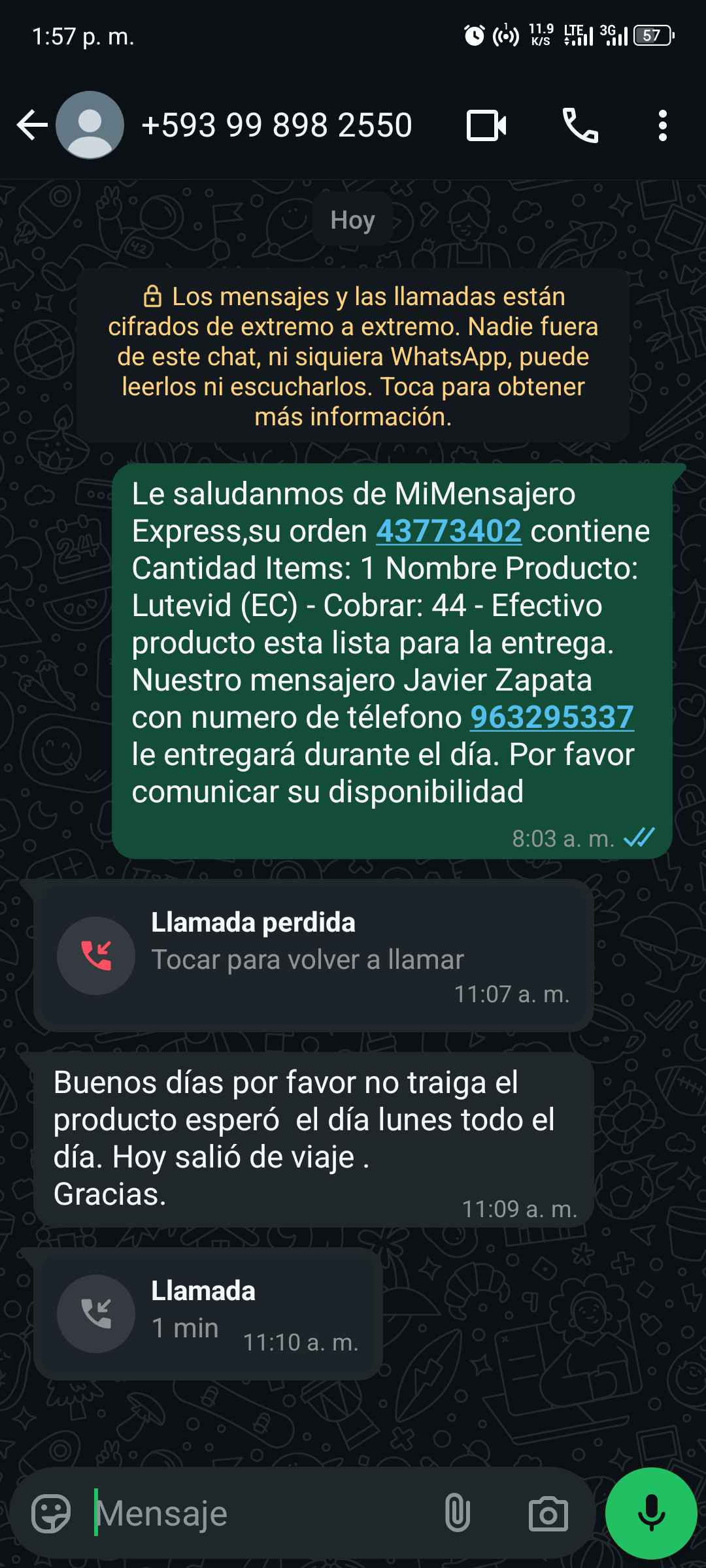Go back to the chats list
The width and height of the screenshot is (706, 1568).
point(31,125)
